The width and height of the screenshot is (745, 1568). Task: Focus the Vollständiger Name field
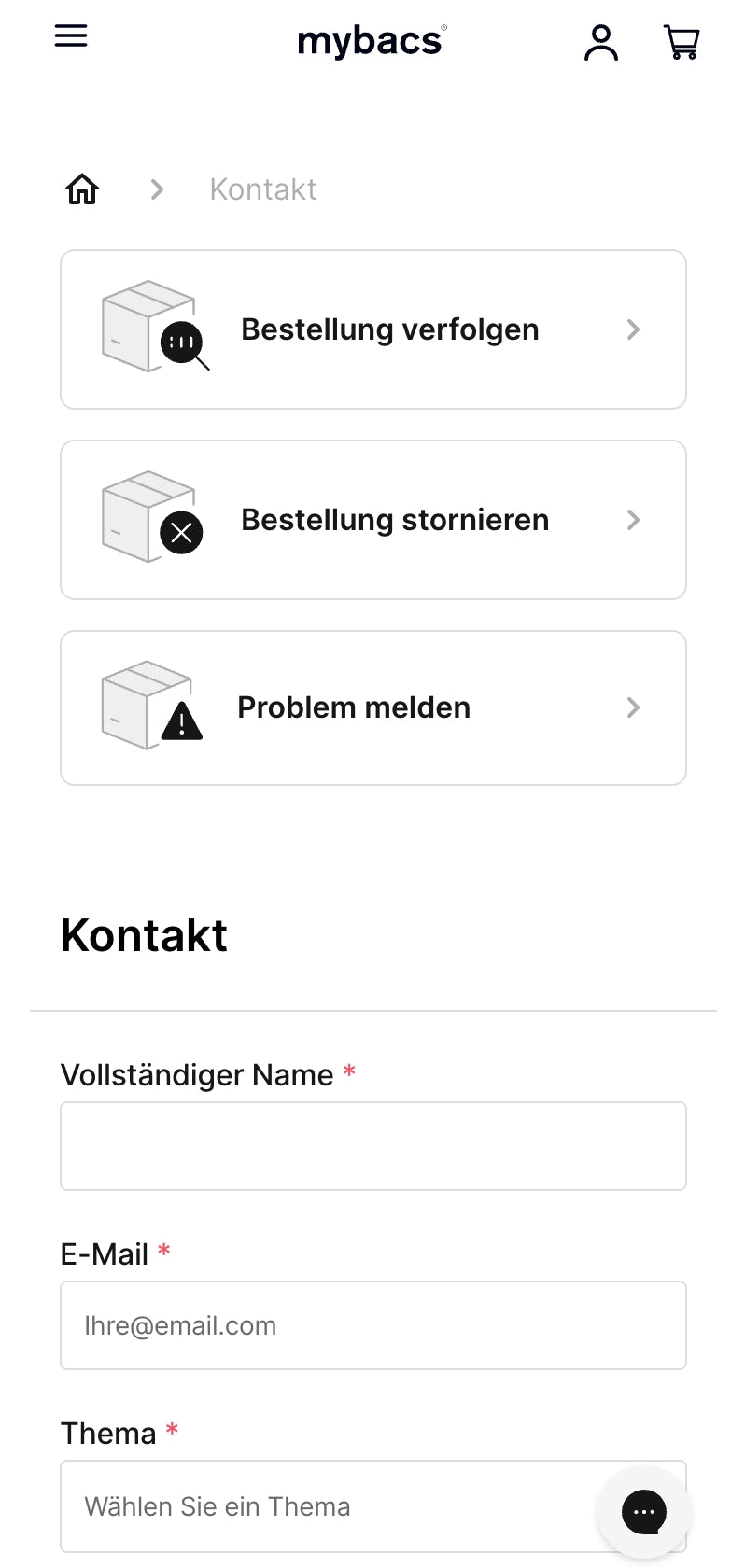click(x=373, y=1146)
